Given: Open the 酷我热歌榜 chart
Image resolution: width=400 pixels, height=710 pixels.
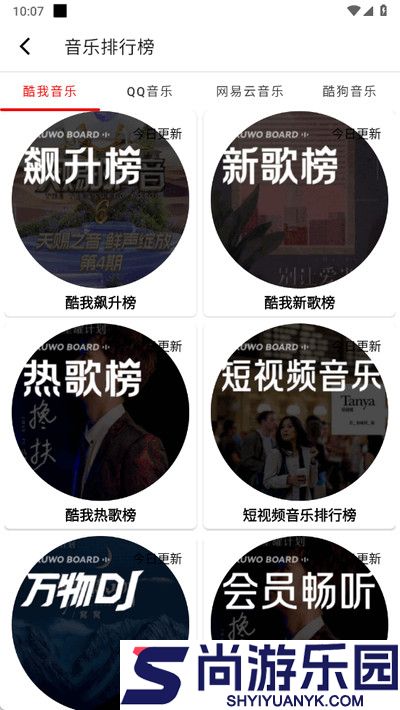Looking at the screenshot, I should click(x=100, y=426).
